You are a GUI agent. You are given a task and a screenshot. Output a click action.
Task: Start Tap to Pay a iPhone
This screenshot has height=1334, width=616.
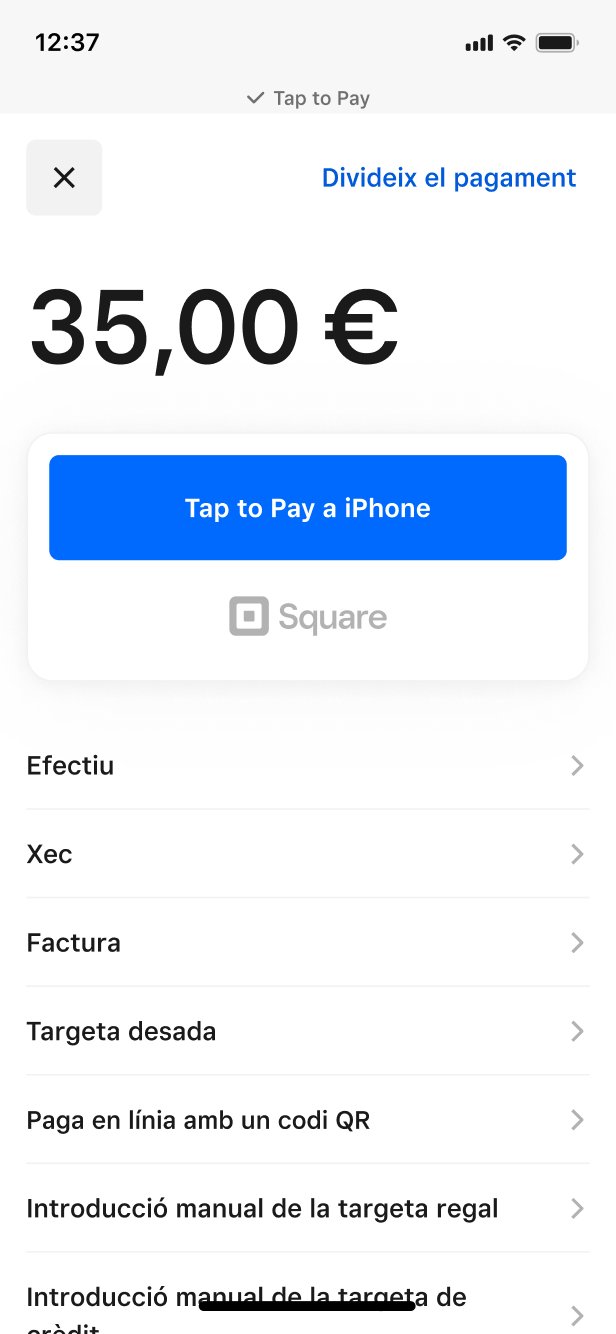(x=308, y=508)
